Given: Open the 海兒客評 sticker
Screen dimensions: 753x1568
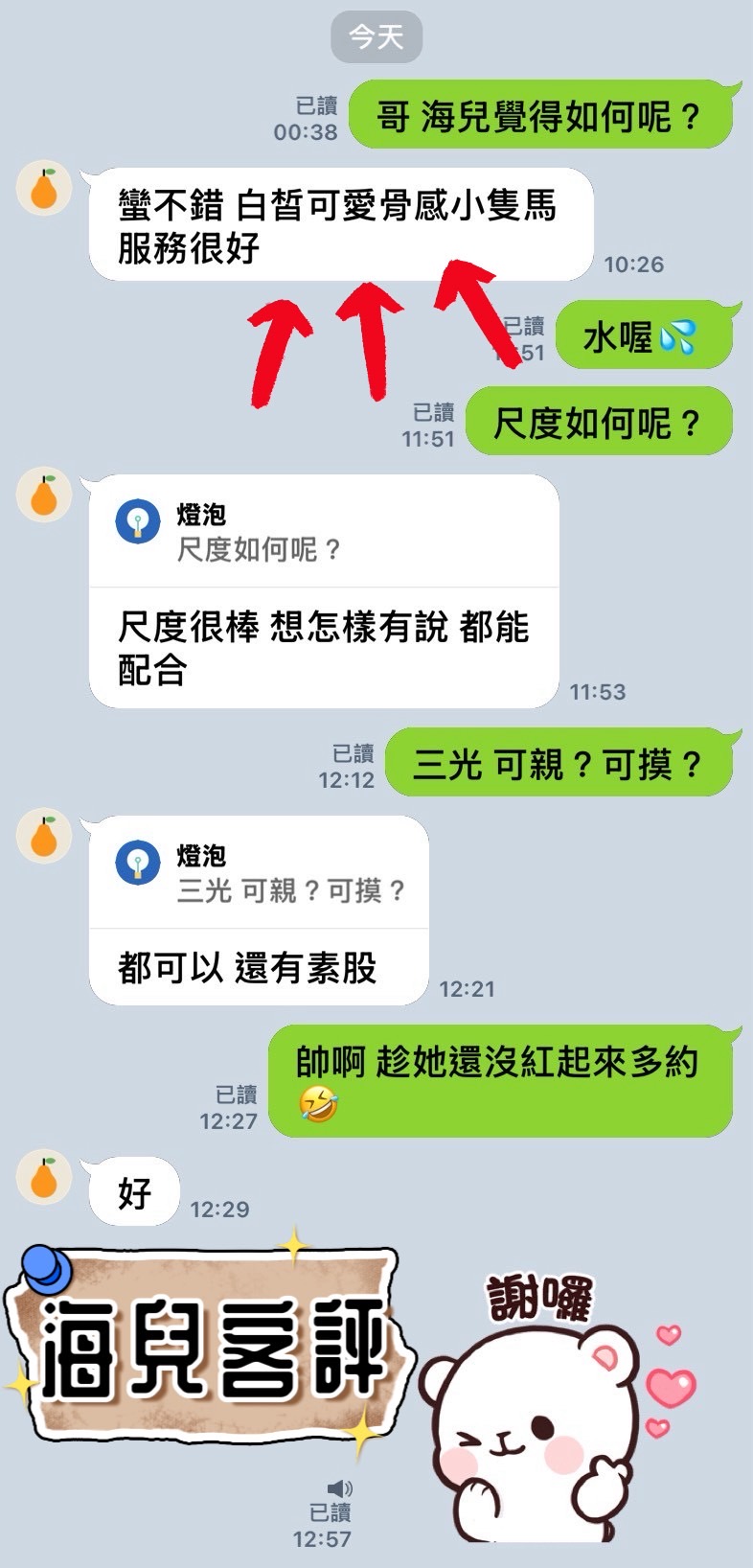Looking at the screenshot, I should point(206,1350).
